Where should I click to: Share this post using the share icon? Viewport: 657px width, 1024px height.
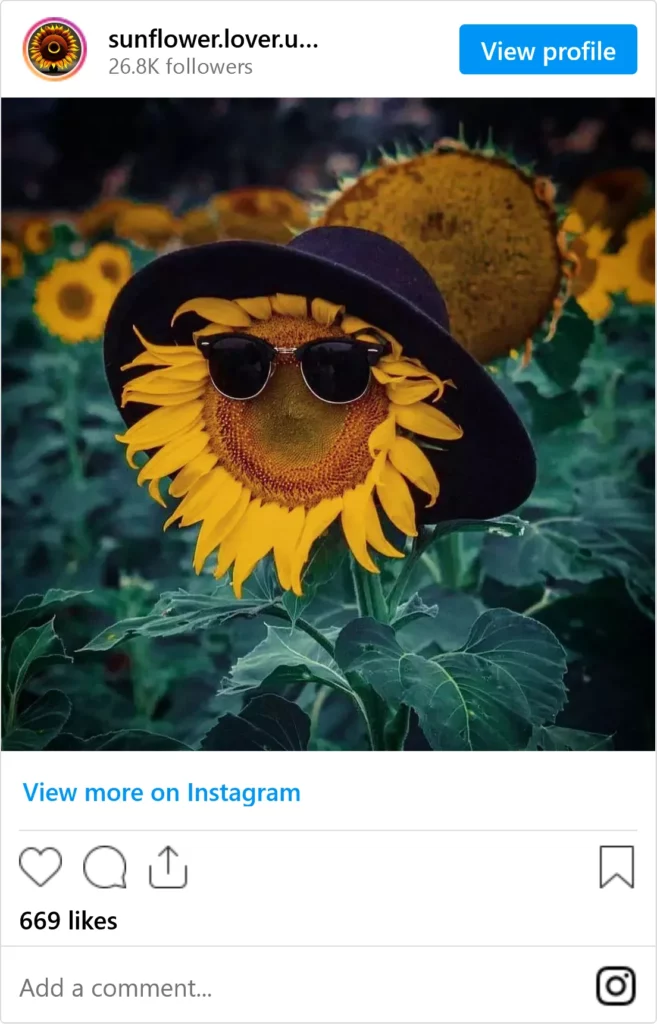(168, 867)
